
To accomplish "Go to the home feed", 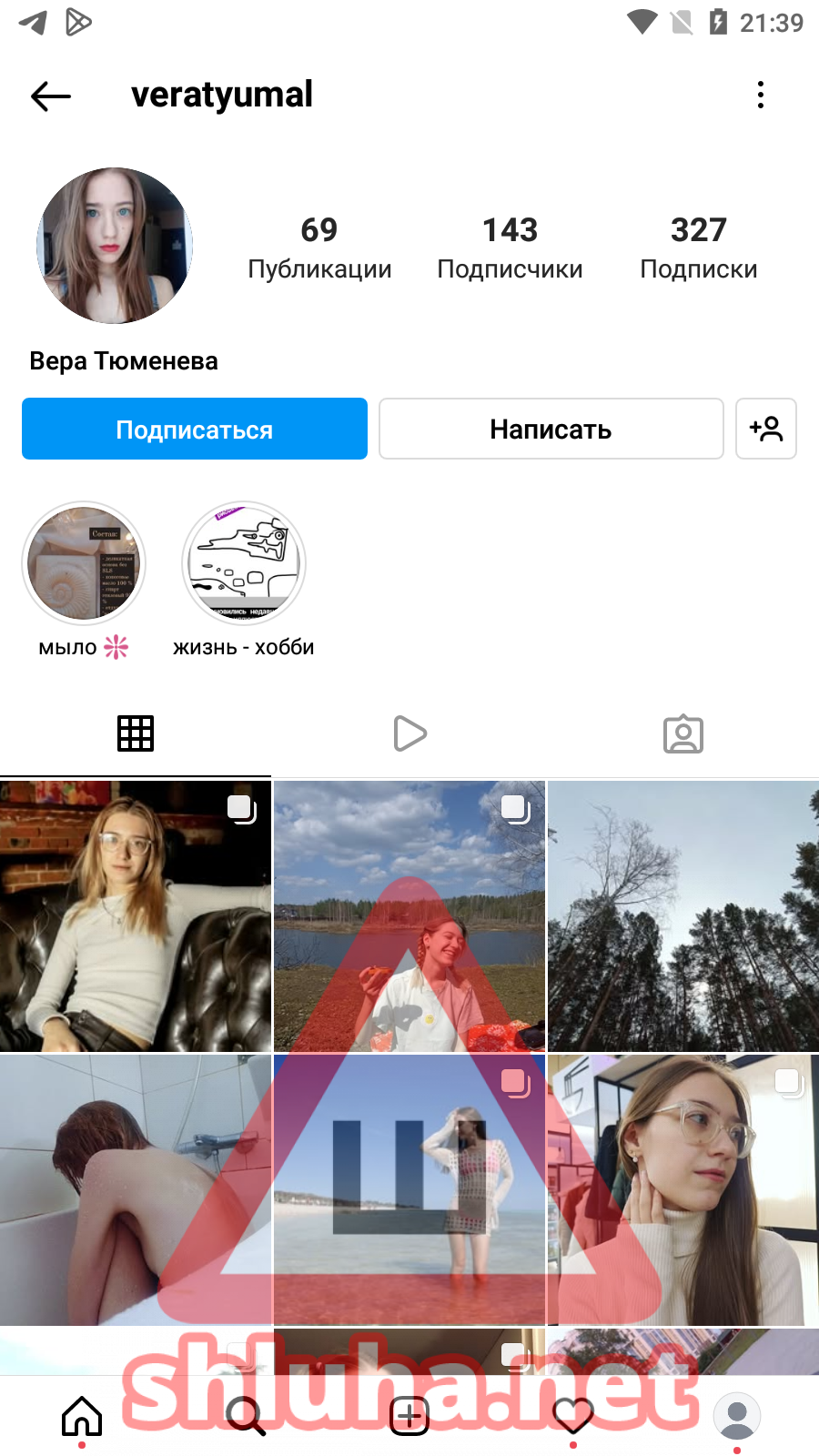I will tap(82, 1416).
